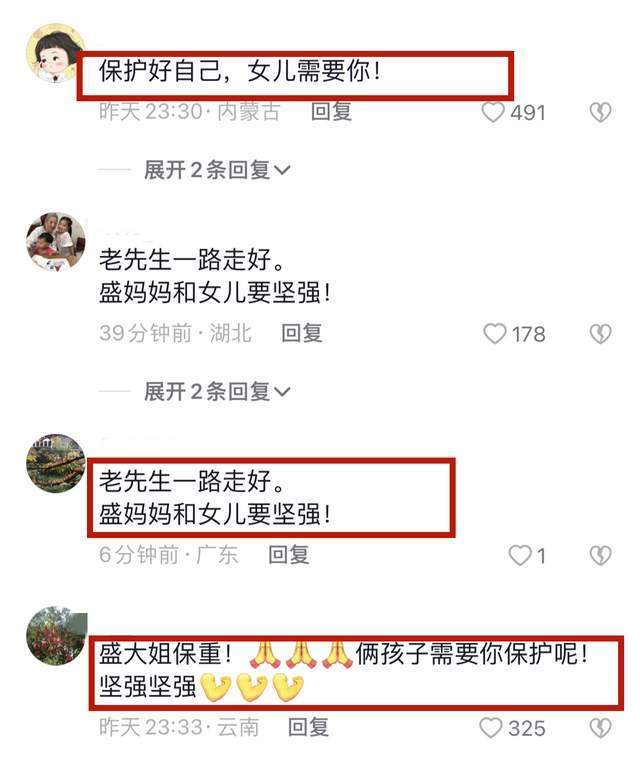640x763 pixels.
Task: Like the 云南 comment with 325 likes
Action: pos(492,728)
